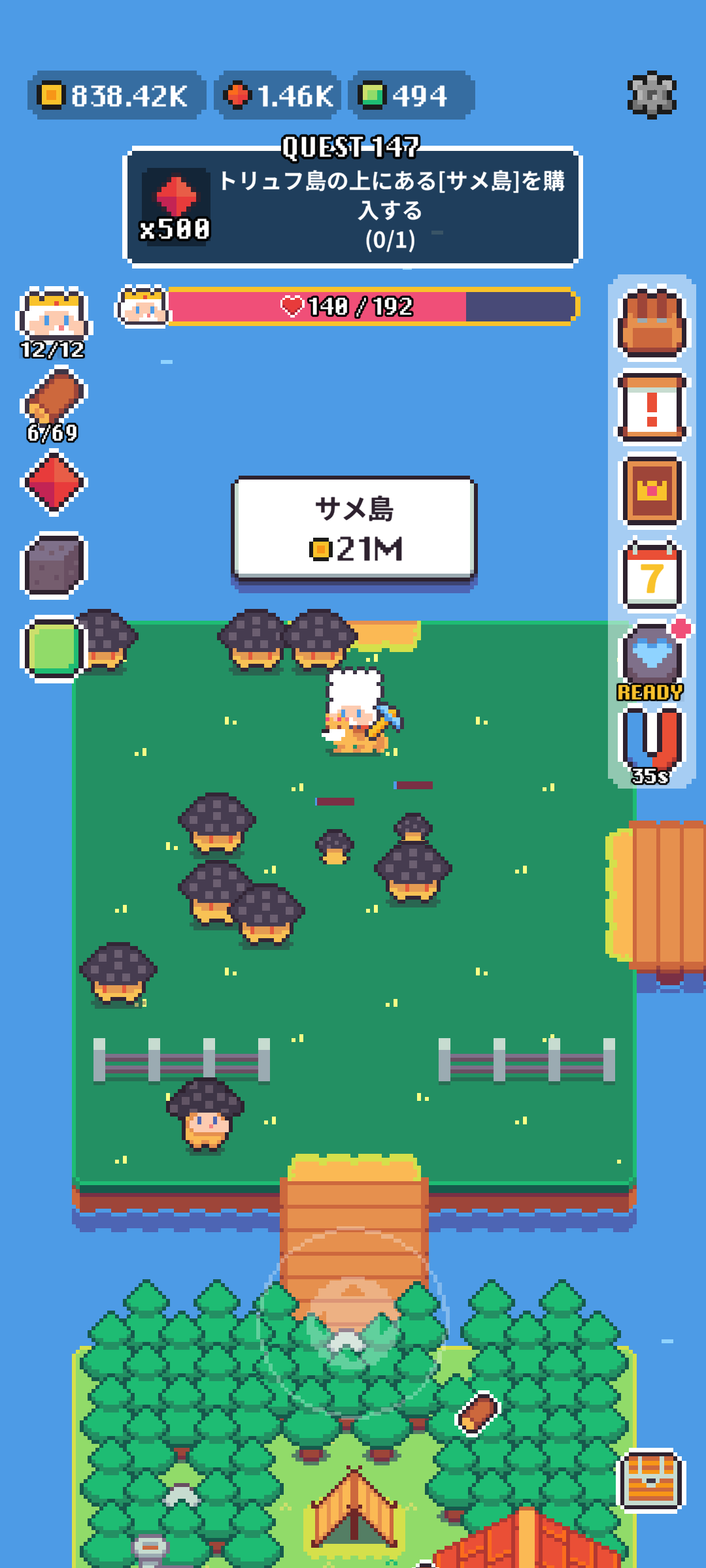
Task: Open the Quest 147 panel
Action: 352,207
